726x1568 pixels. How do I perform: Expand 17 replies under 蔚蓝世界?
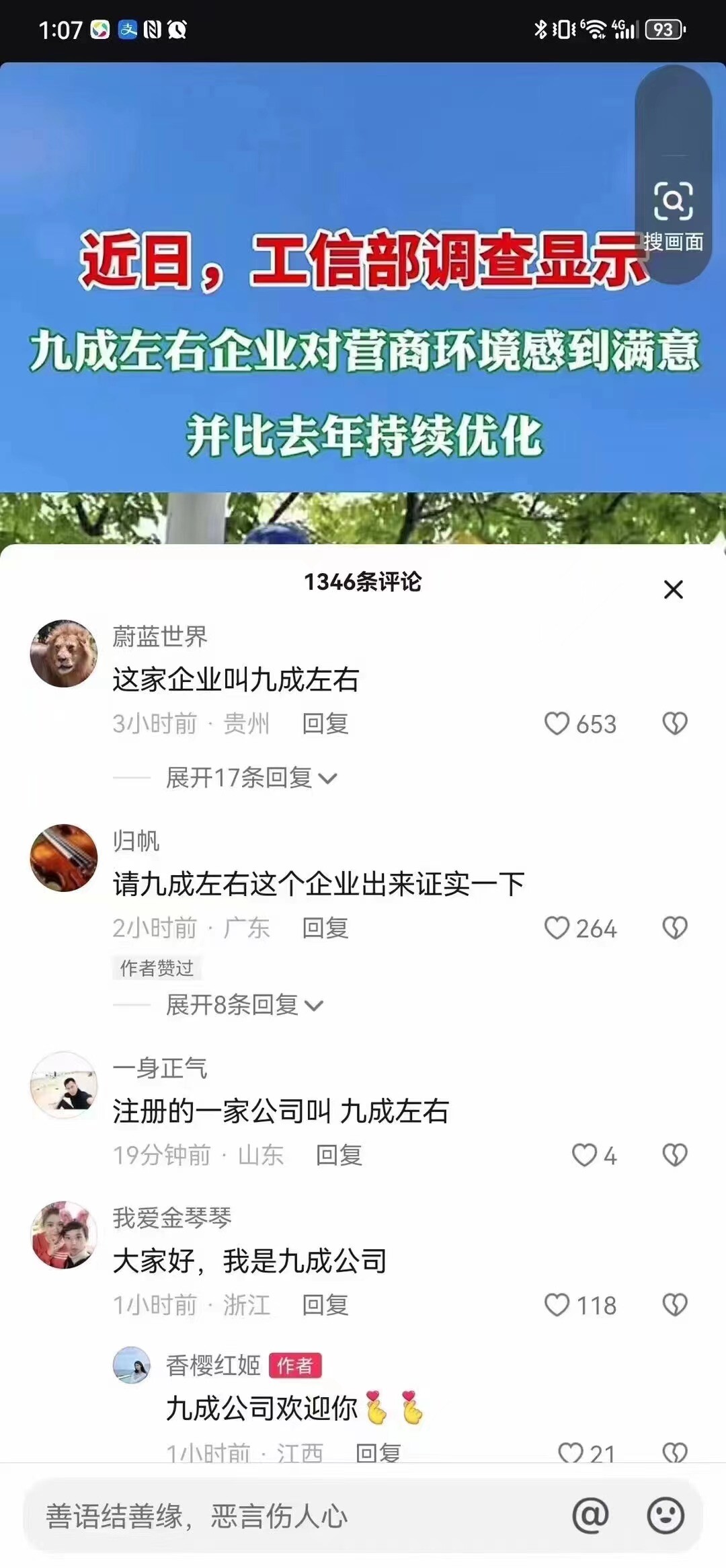click(x=250, y=778)
